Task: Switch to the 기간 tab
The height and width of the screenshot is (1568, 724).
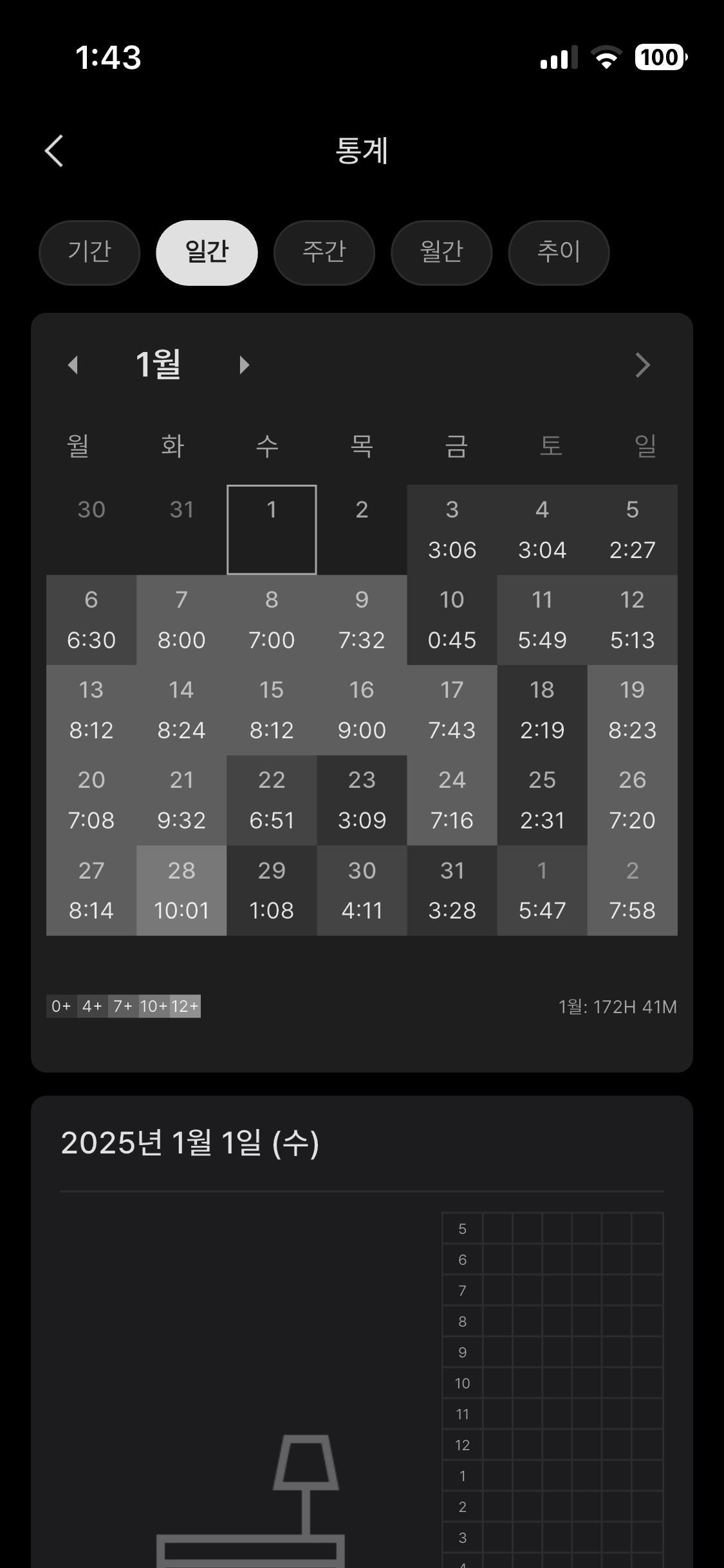Action: tap(89, 252)
